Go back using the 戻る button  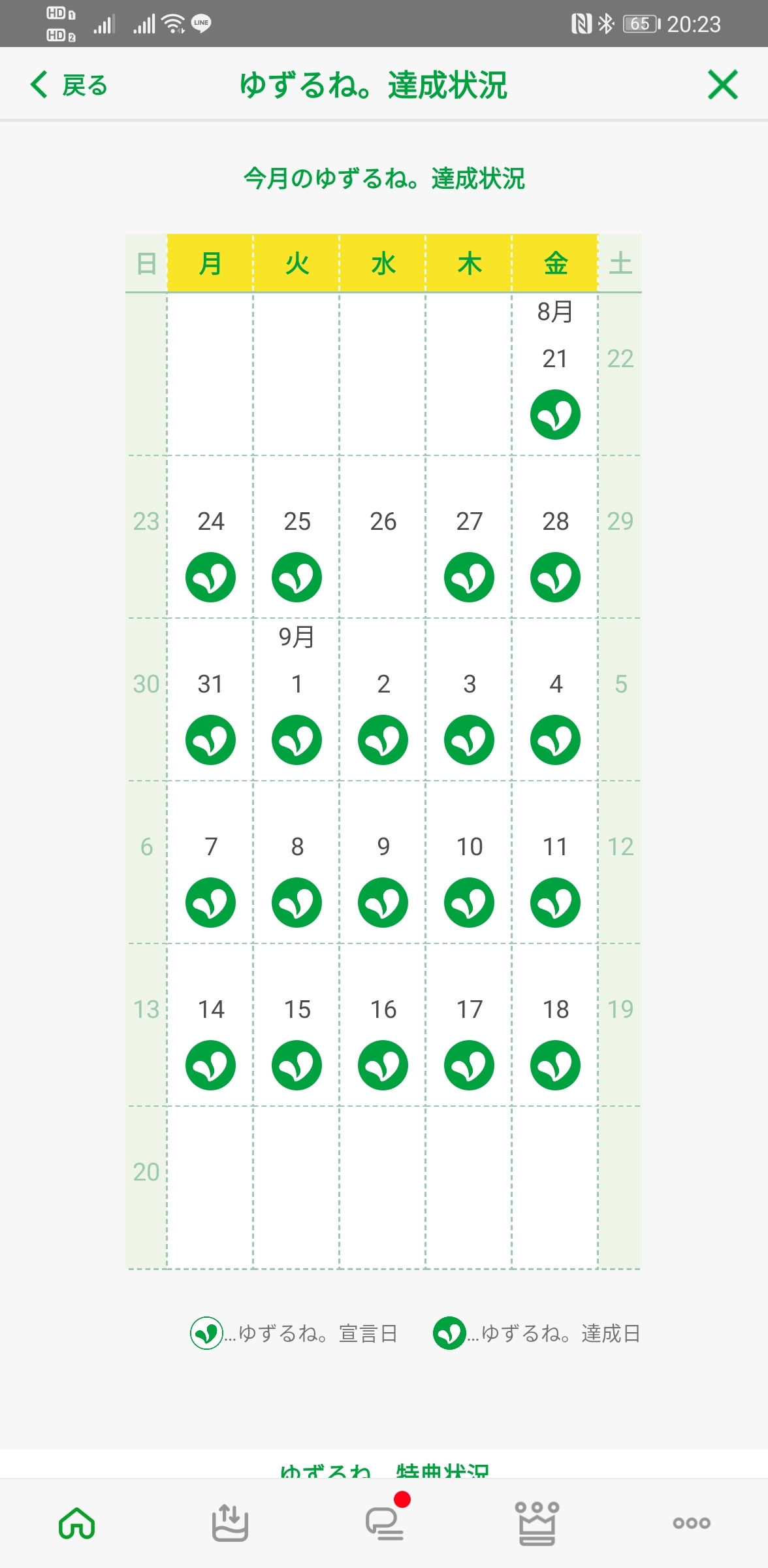coord(69,85)
